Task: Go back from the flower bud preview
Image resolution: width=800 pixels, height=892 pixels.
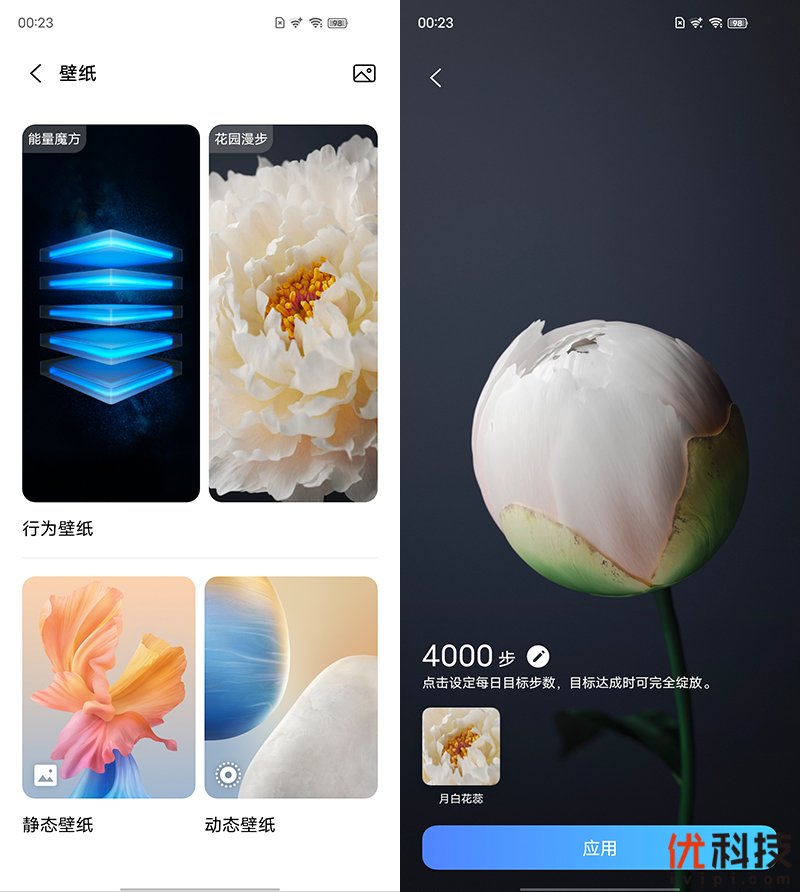Action: [x=436, y=78]
